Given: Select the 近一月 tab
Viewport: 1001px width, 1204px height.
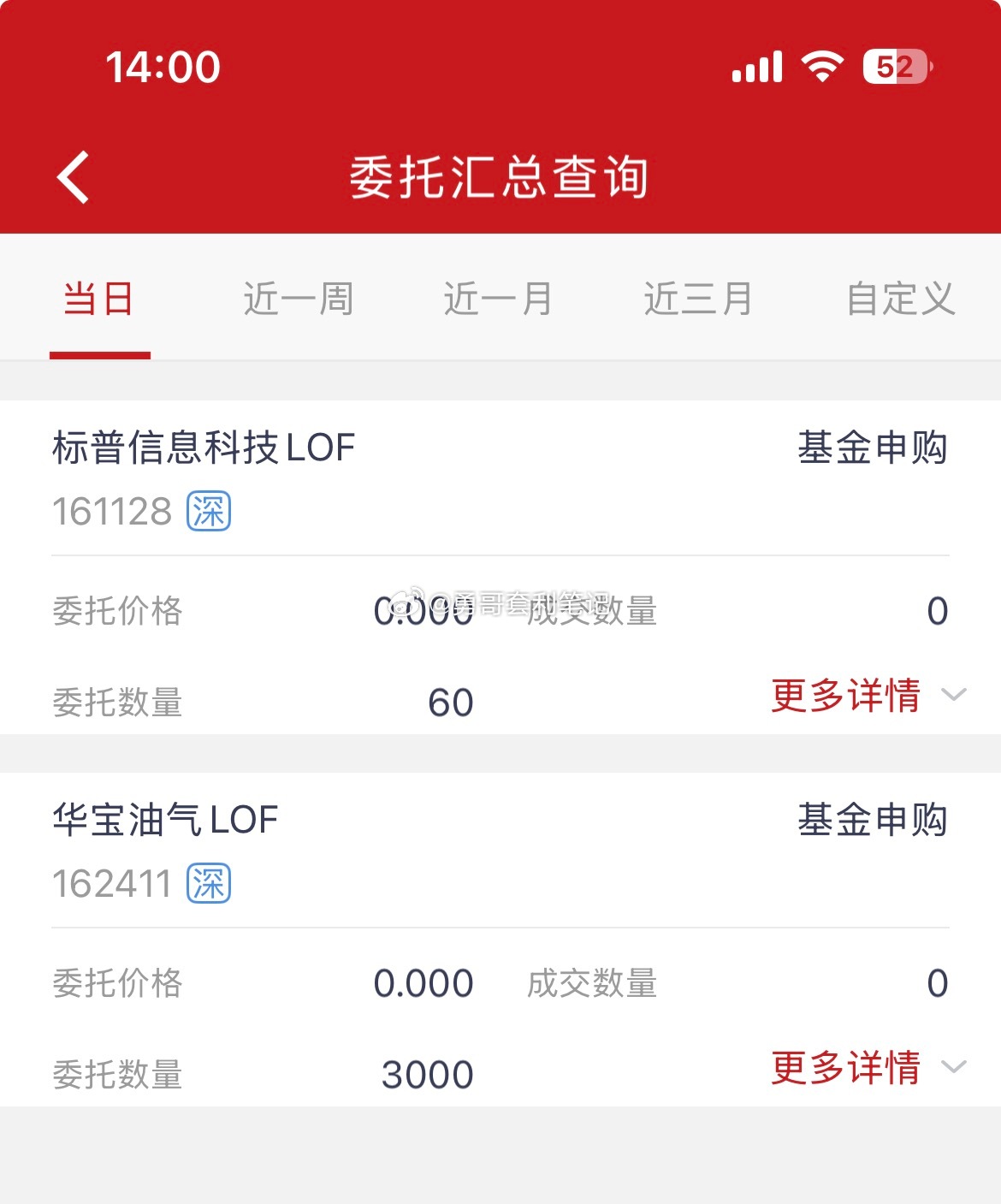Looking at the screenshot, I should point(498,298).
